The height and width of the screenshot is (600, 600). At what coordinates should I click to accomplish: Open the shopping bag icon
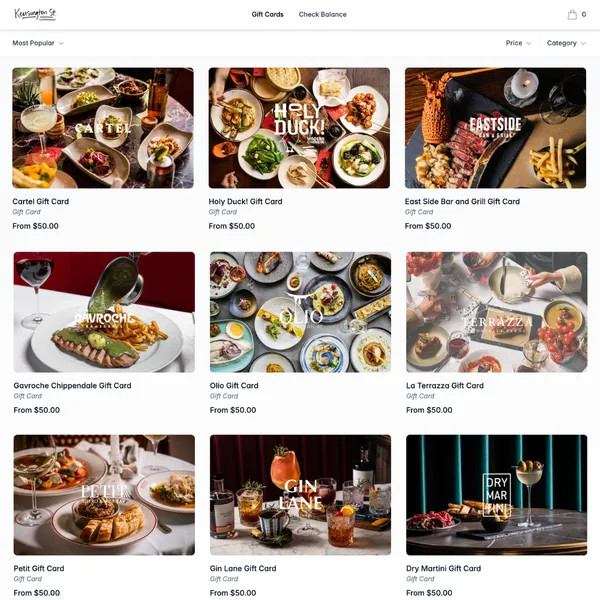click(572, 15)
